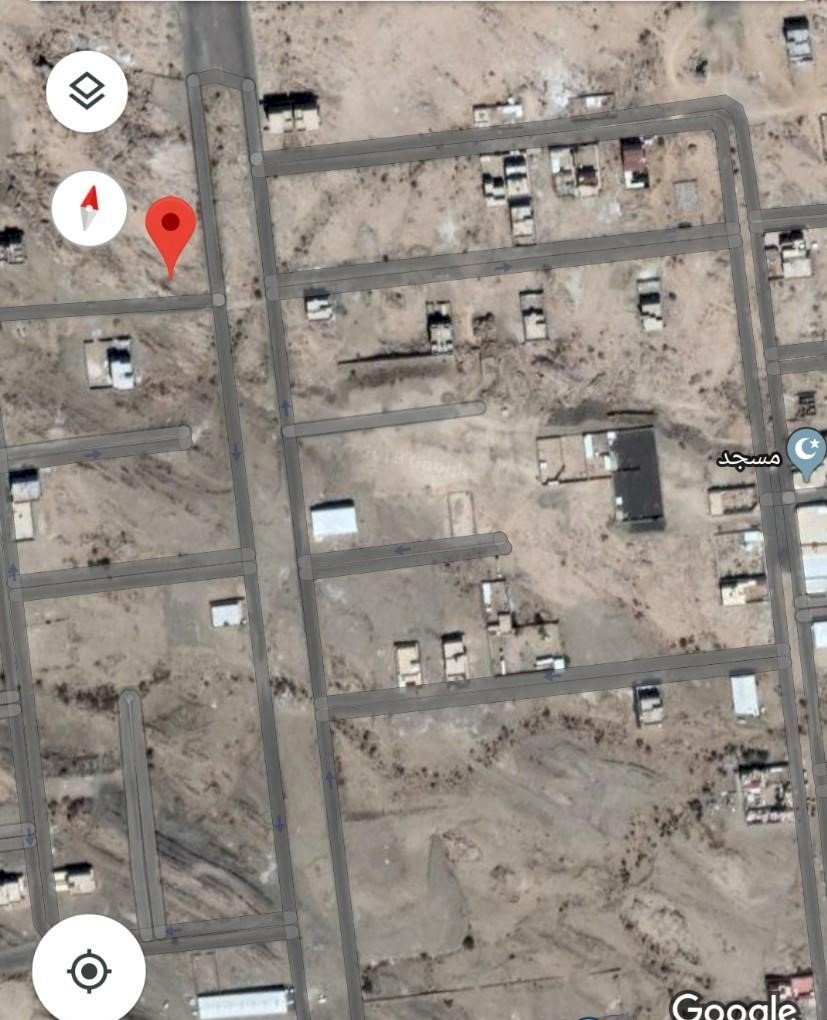Tap the compass to reset orientation
827x1020 pixels.
[89, 208]
